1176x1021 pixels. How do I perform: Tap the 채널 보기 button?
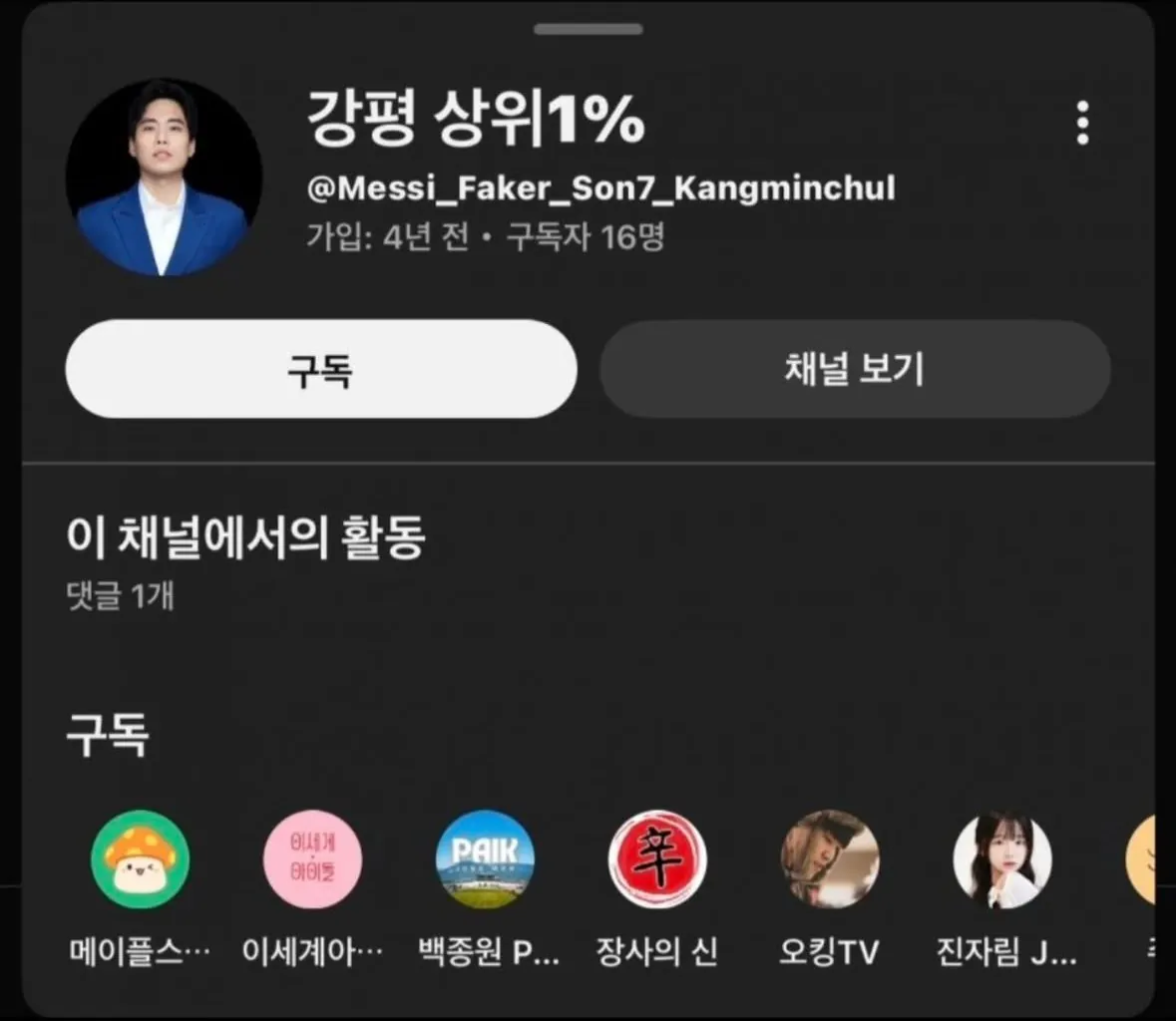coord(854,369)
